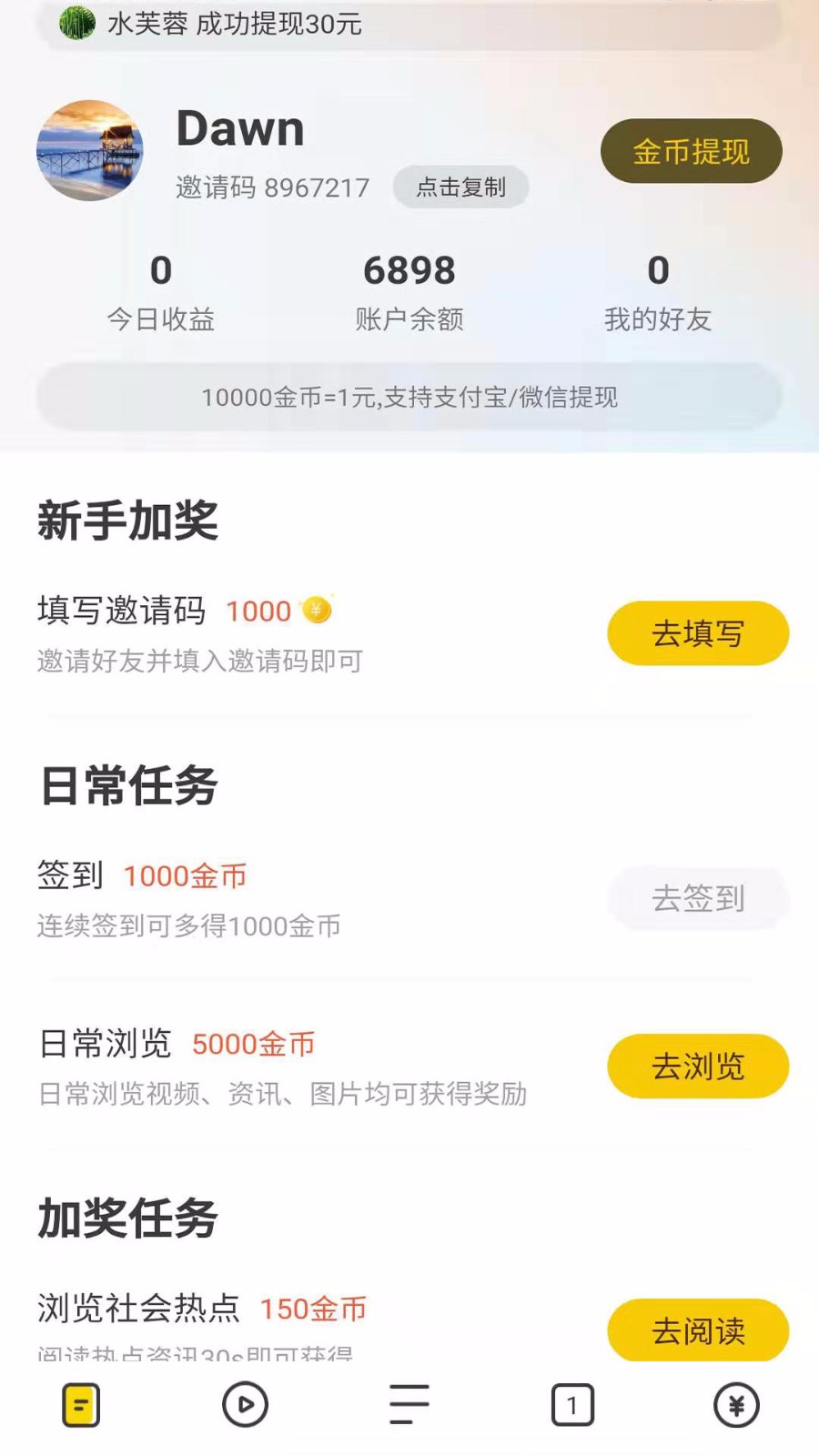
Task: Select the video play icon in bottom navigation
Action: [x=246, y=1404]
